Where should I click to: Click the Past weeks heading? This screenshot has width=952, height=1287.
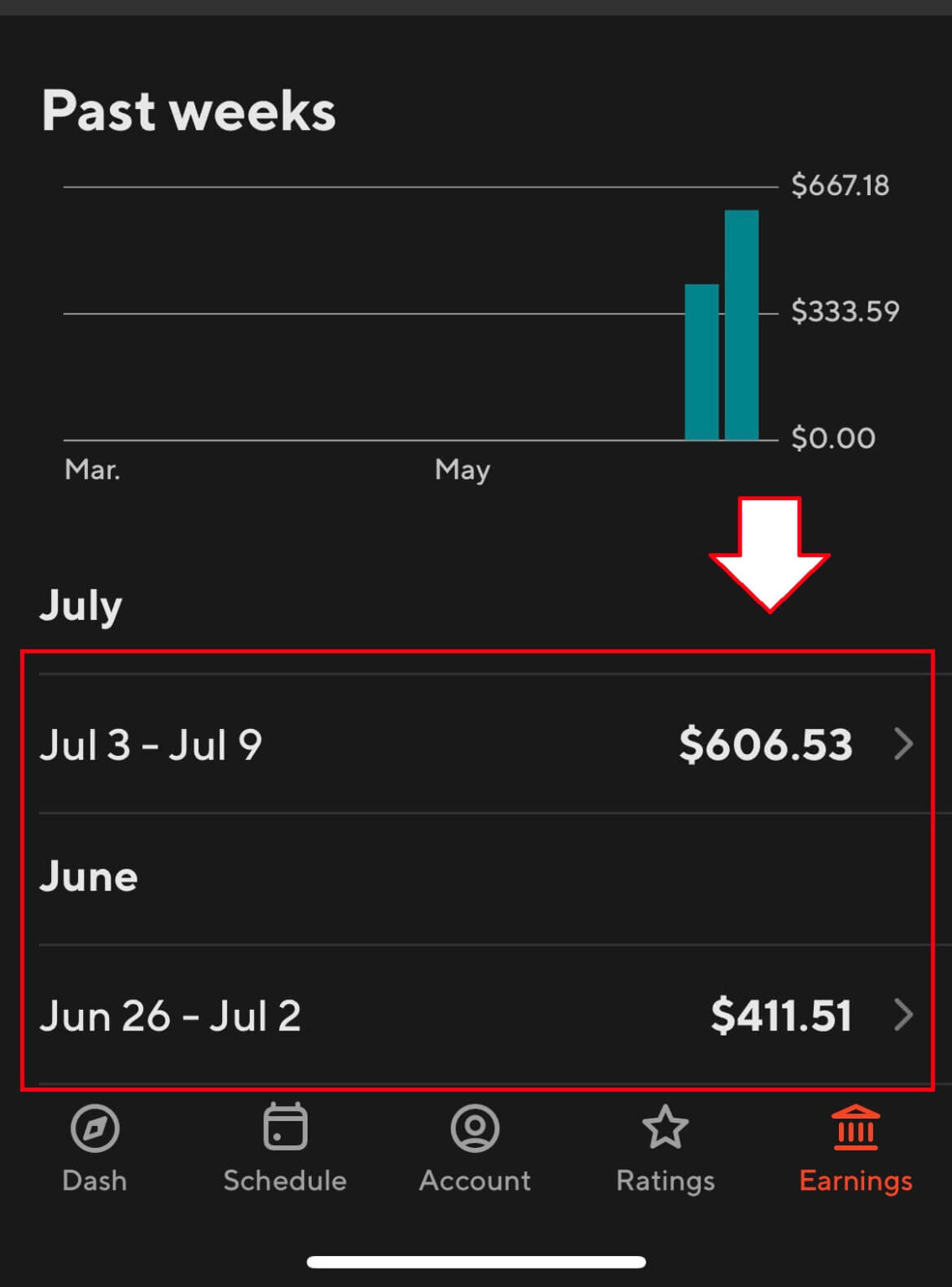[x=189, y=110]
